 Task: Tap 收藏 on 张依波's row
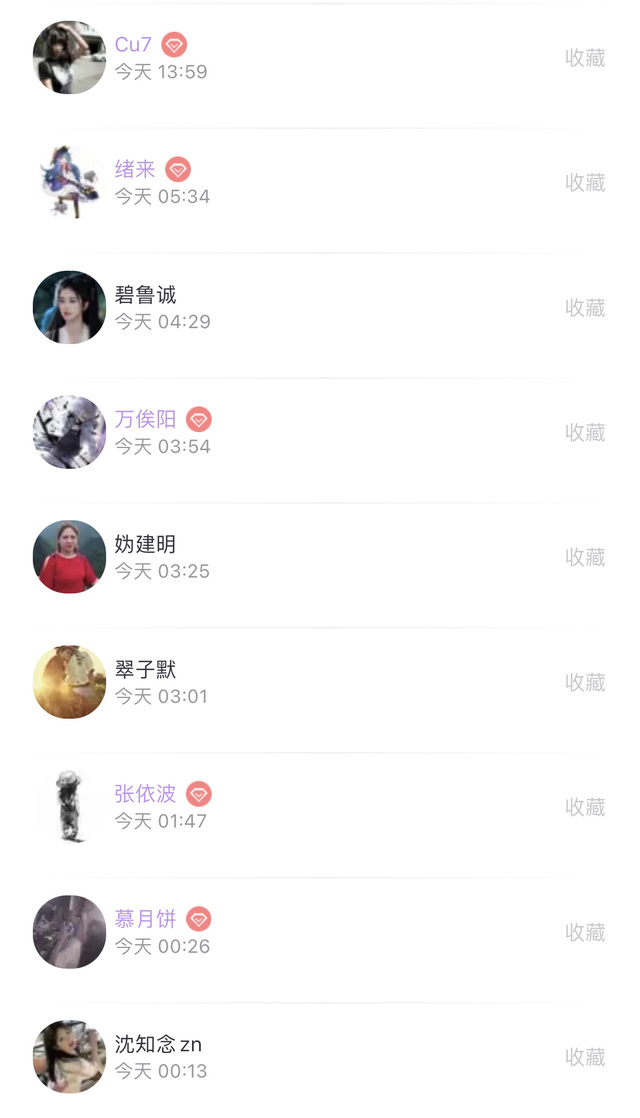(x=585, y=808)
